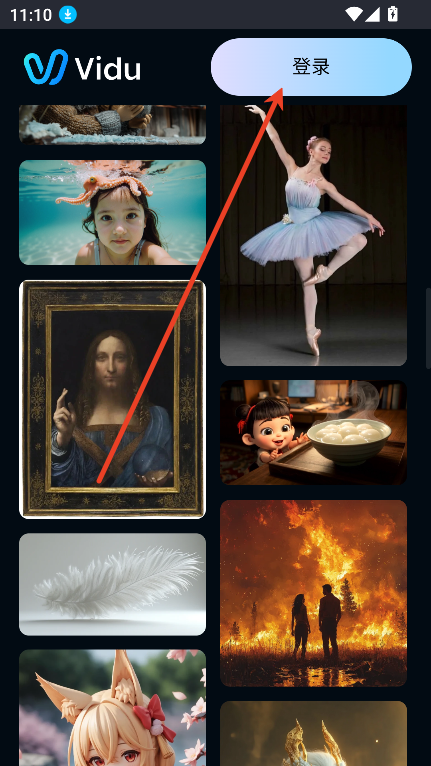View the cartoon girl with dumplings bowl
This screenshot has width=431, height=766.
point(313,433)
